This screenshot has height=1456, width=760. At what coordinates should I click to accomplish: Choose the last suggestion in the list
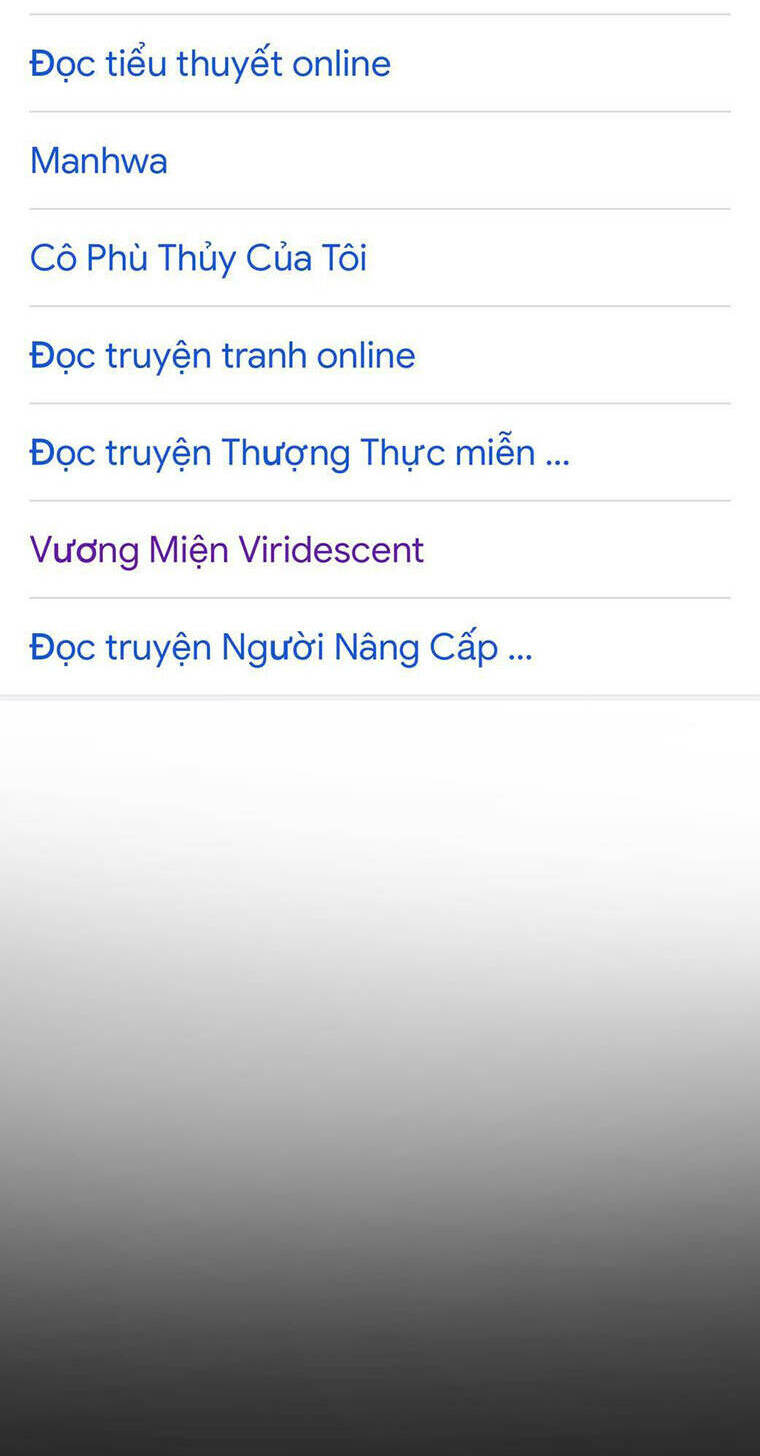280,647
